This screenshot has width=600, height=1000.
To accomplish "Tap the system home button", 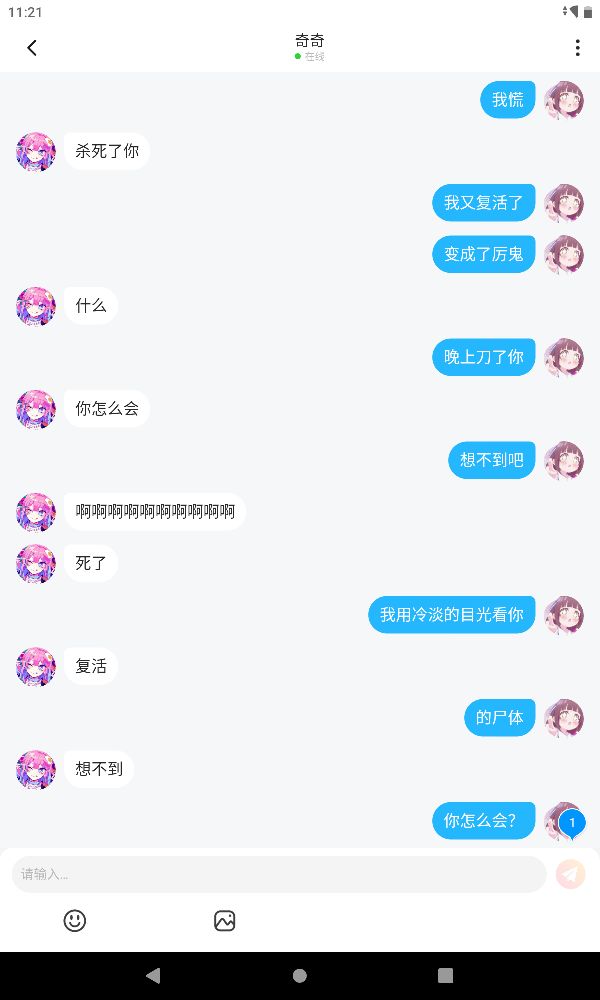I will [300, 975].
